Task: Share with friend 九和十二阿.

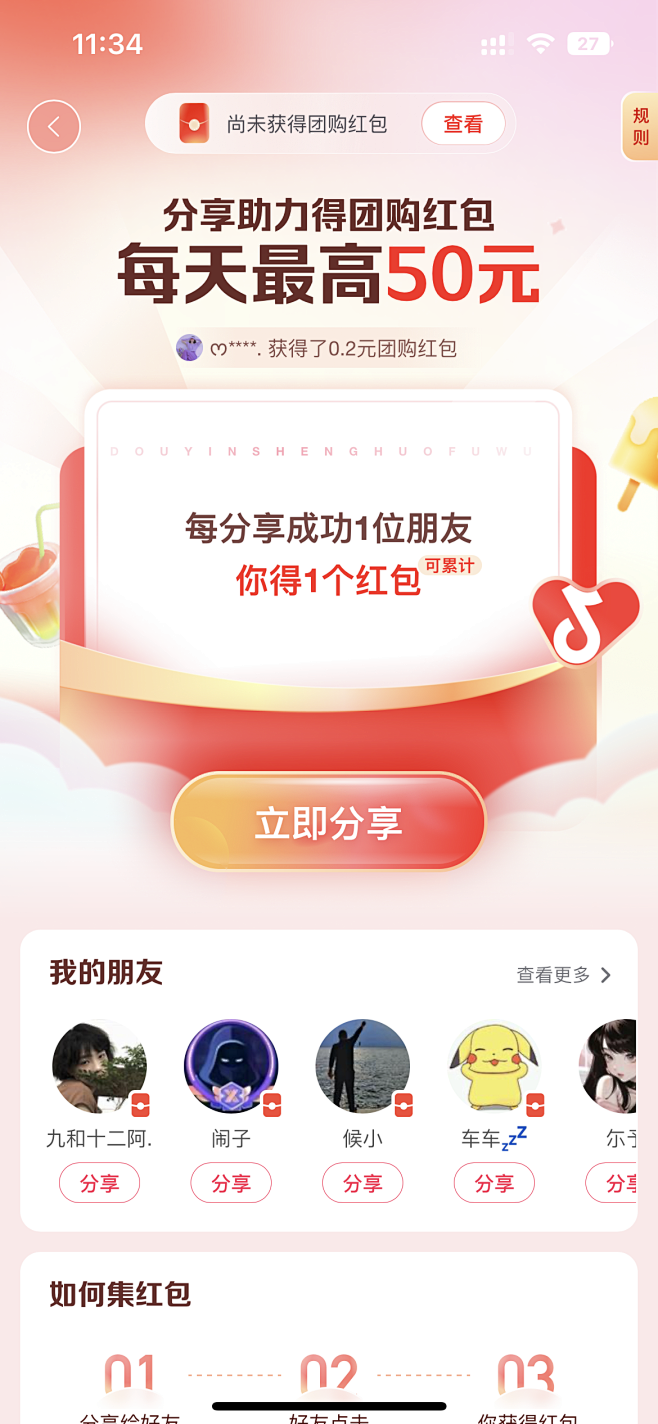Action: [x=99, y=1183]
